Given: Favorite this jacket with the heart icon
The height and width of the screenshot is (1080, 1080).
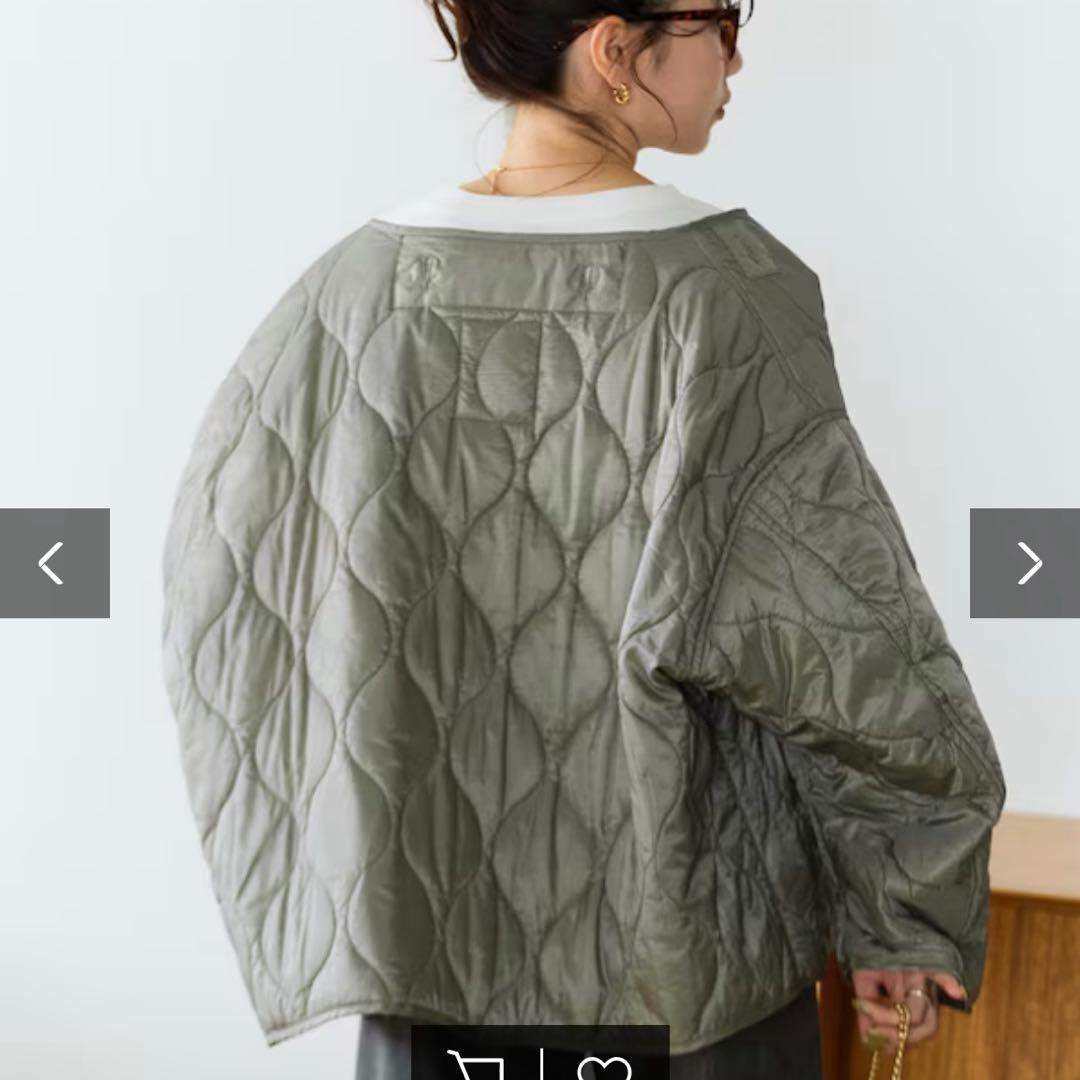Looking at the screenshot, I should [605, 1064].
